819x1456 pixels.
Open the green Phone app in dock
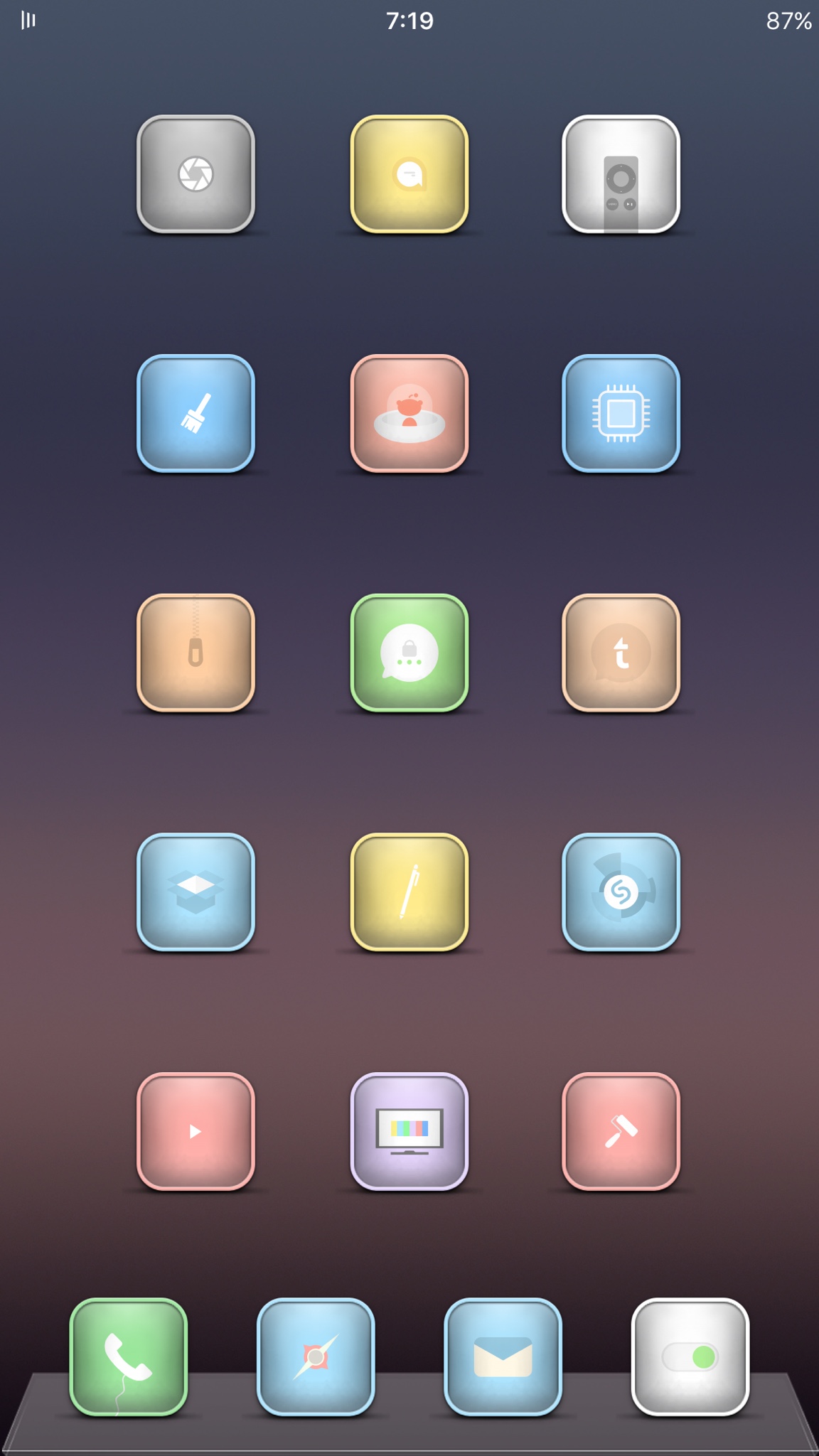tap(129, 1356)
